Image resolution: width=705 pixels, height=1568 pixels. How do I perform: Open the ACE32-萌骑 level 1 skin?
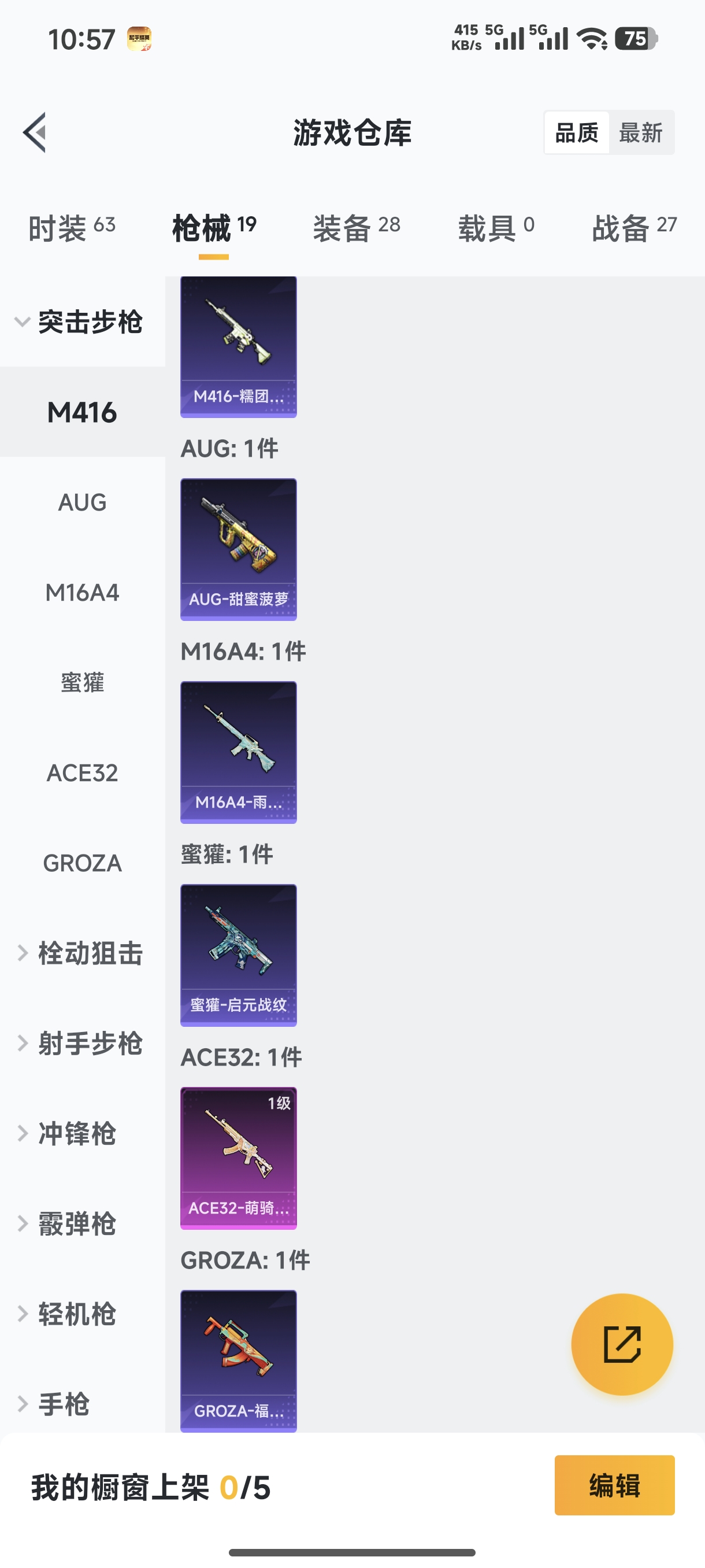coord(238,1156)
